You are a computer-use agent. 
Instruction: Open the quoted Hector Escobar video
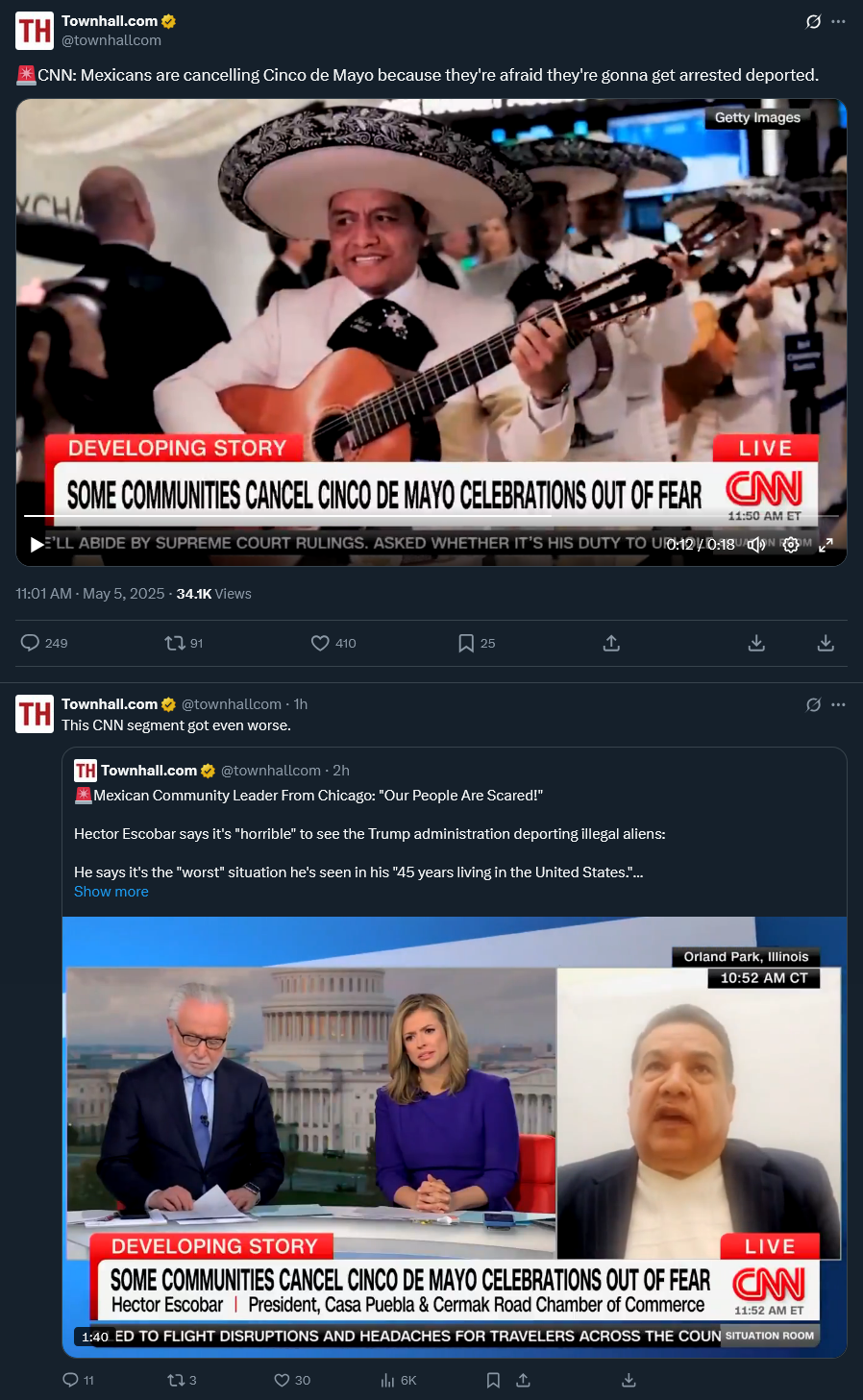point(455,1134)
